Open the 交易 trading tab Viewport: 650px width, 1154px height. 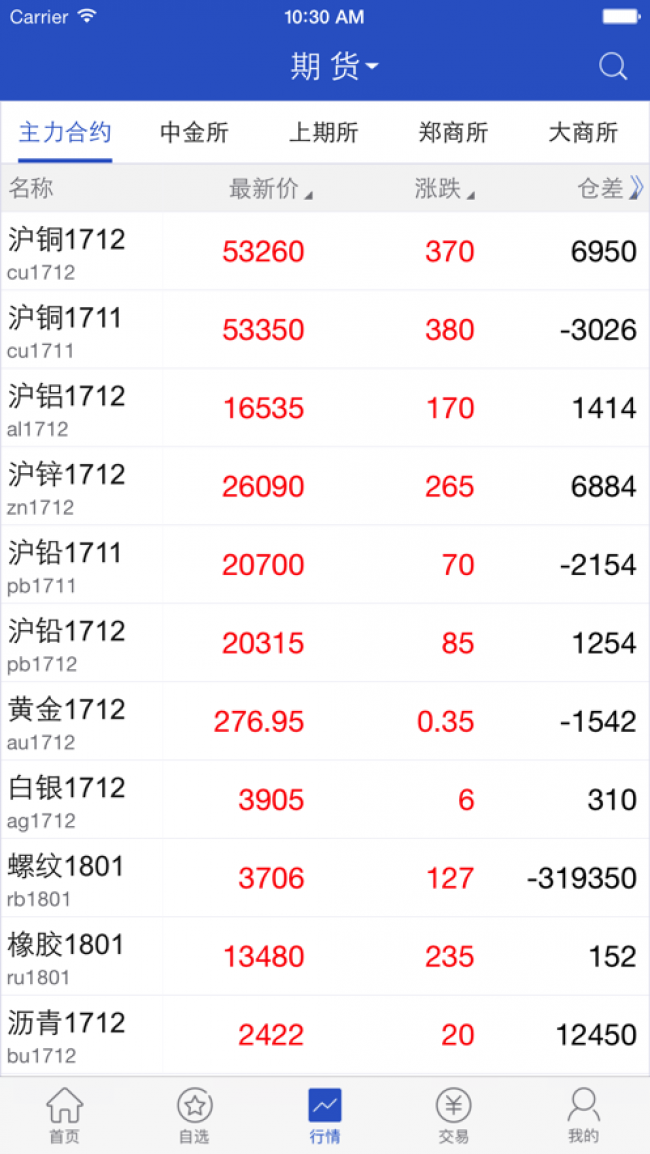pyautogui.click(x=453, y=1116)
